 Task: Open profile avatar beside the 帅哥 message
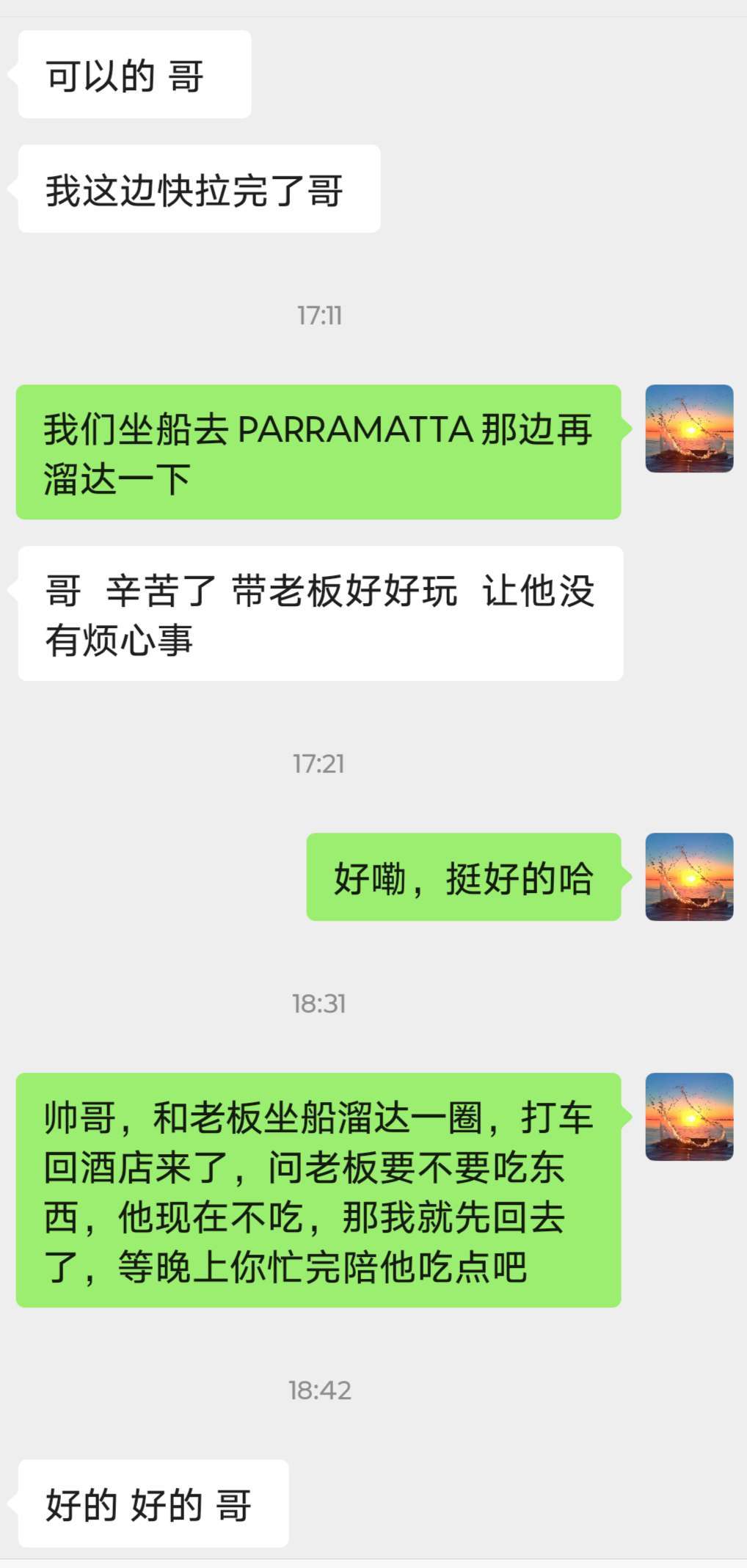point(689,1116)
